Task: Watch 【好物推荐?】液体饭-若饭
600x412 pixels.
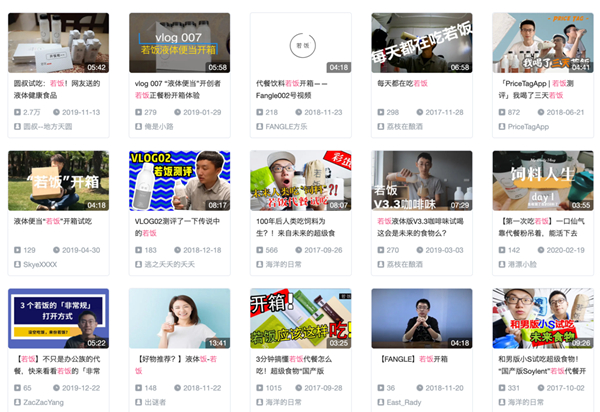Action: (179, 319)
